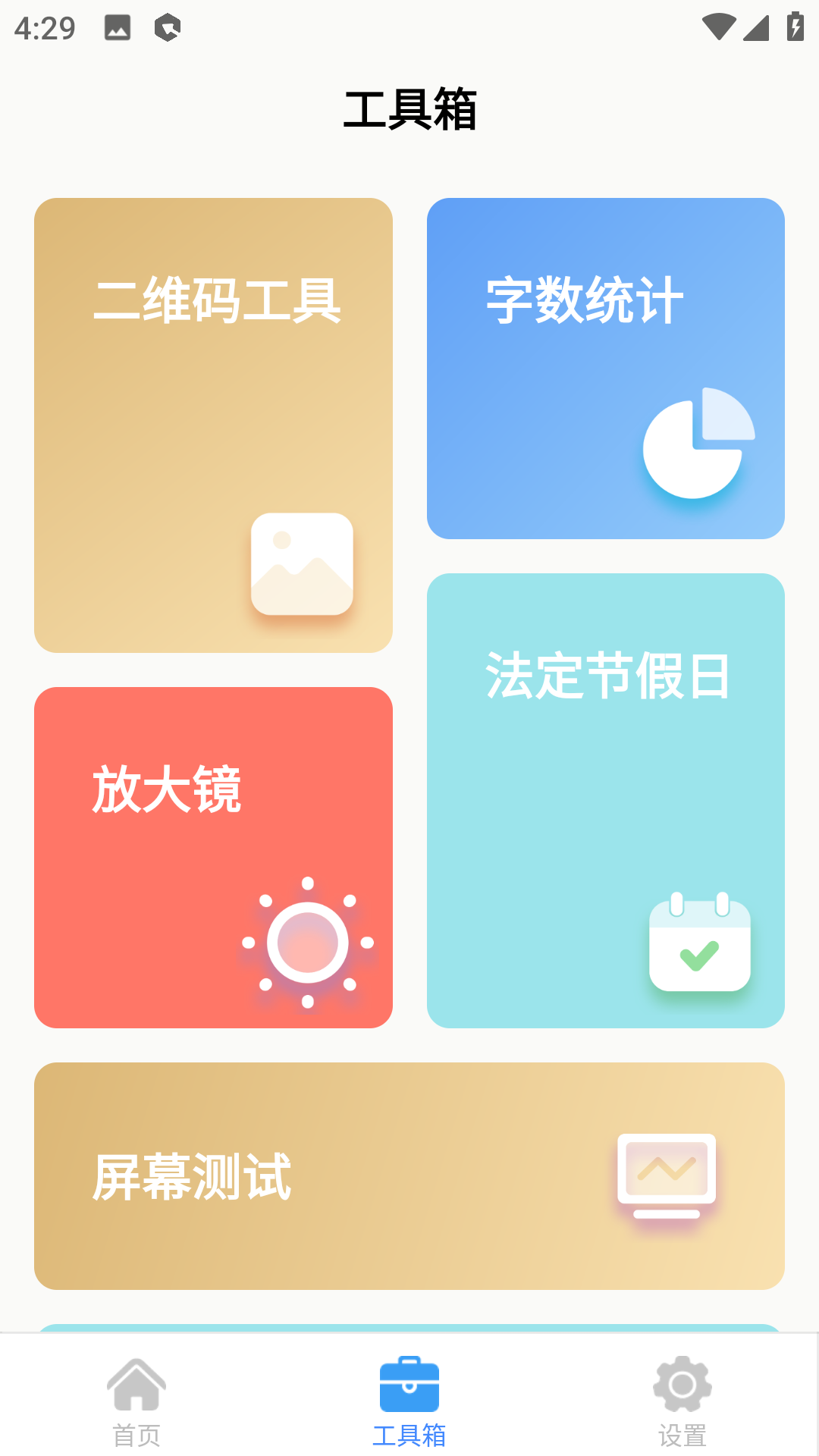Click the gear icon in bottom navigation
819x1456 pixels.
click(681, 1385)
